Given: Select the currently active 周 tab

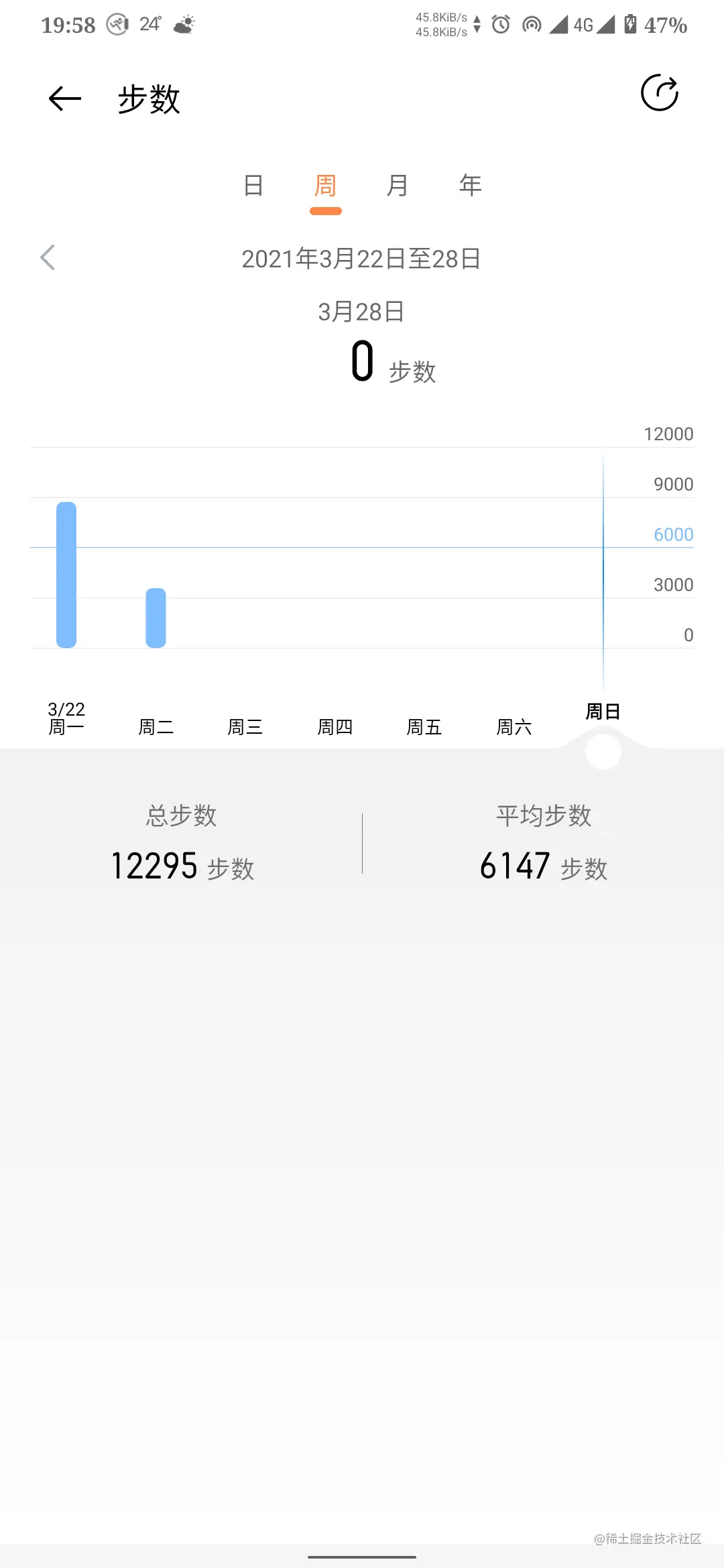Looking at the screenshot, I should click(326, 186).
